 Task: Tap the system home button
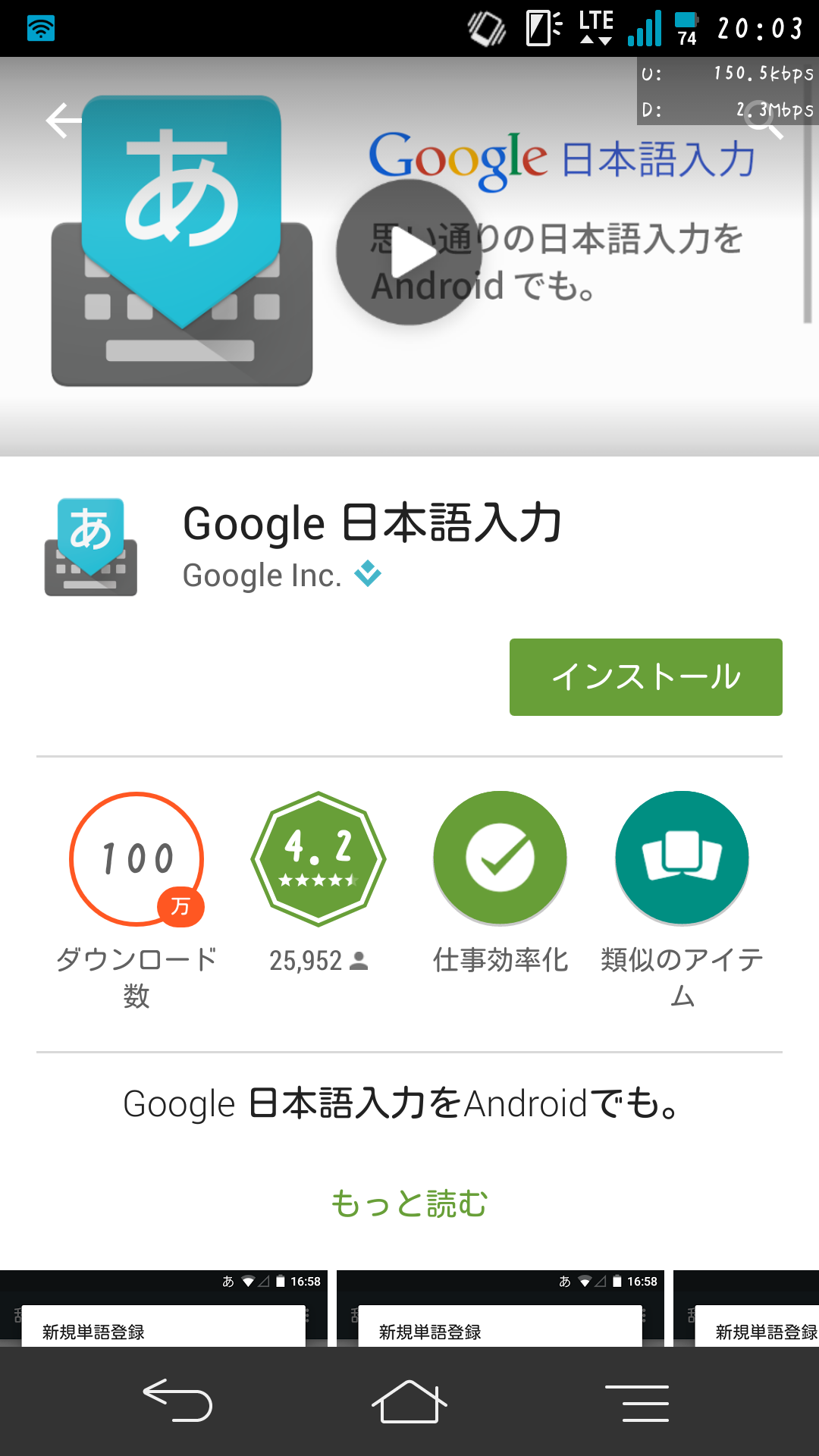[409, 1402]
